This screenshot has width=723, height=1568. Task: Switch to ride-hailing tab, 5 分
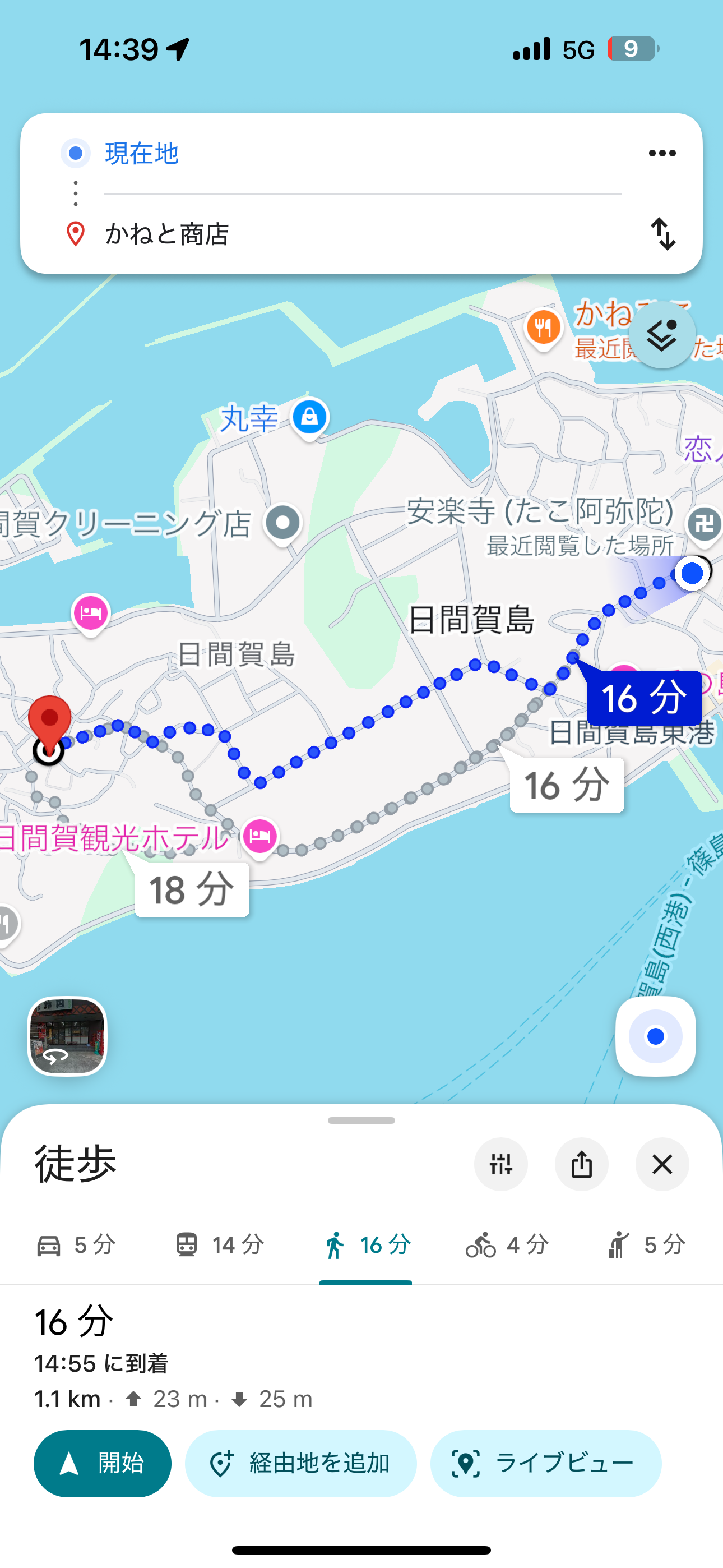tap(647, 1246)
